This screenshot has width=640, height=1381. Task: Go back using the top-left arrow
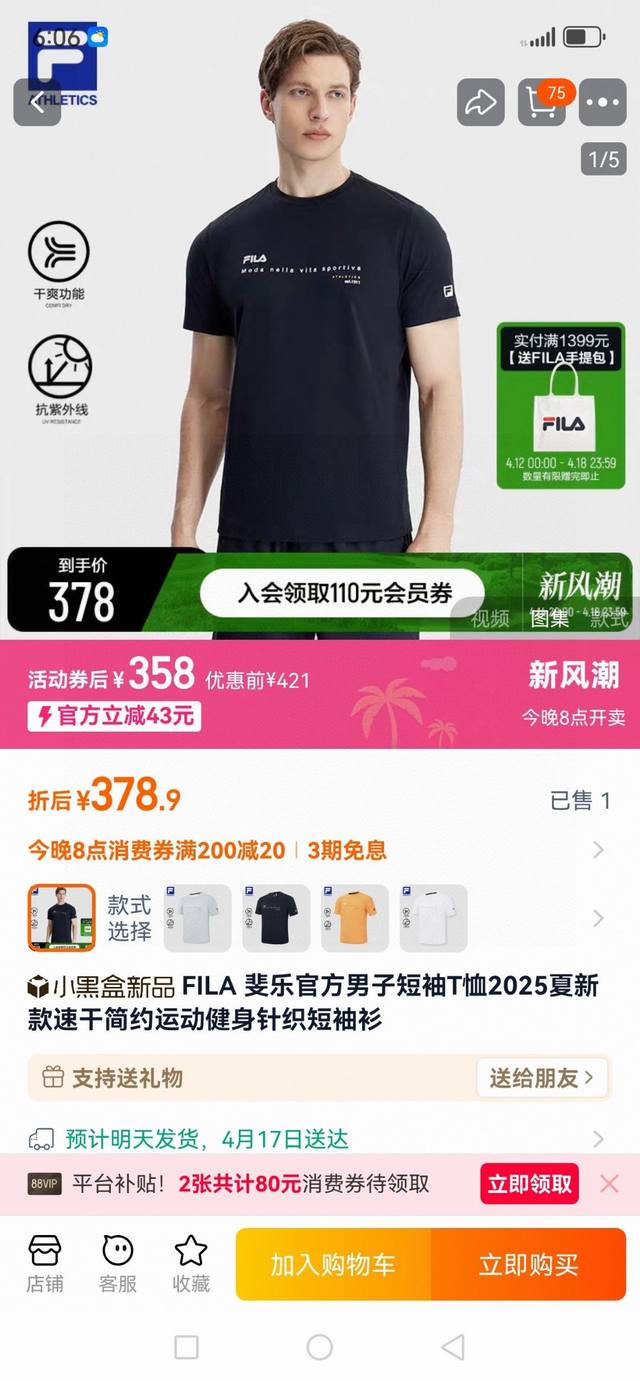click(x=37, y=102)
